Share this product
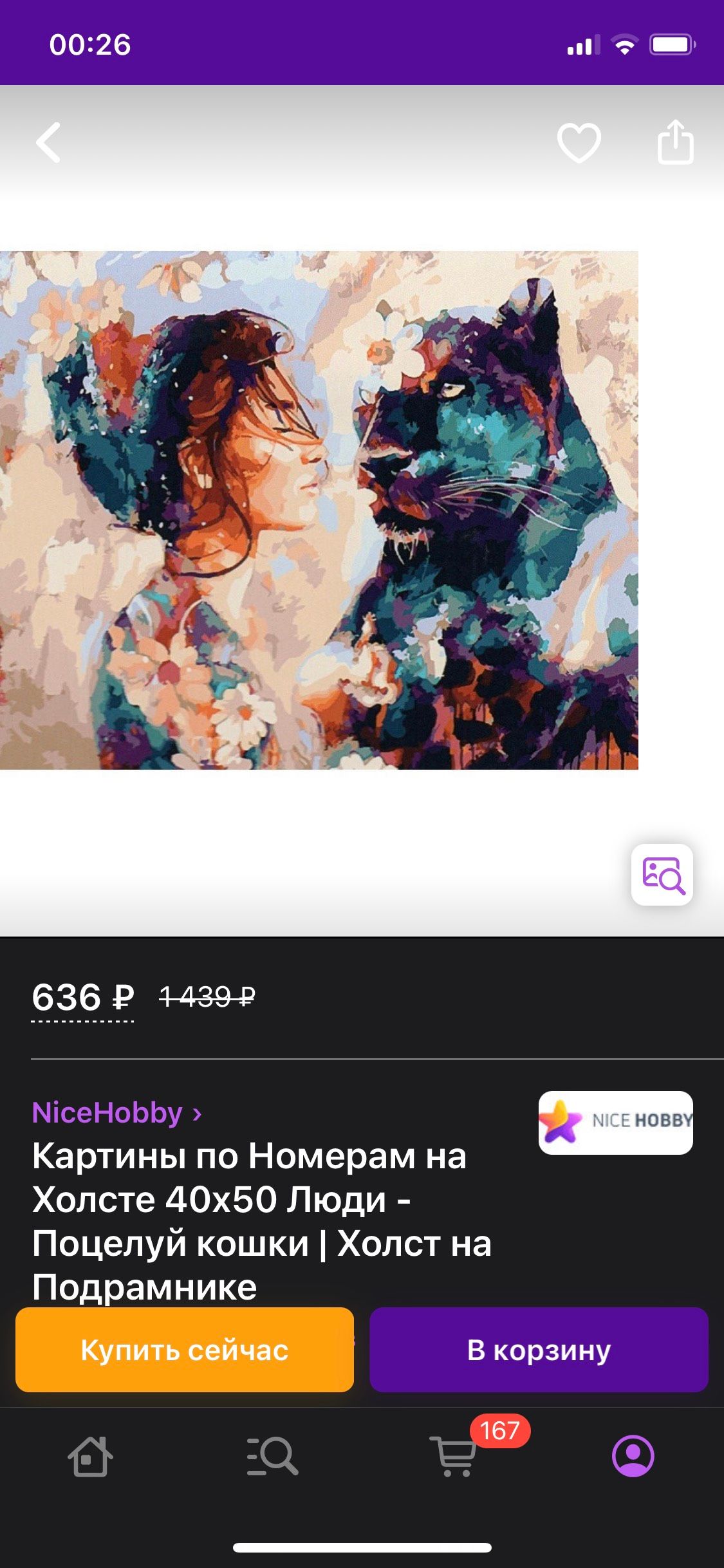Image resolution: width=724 pixels, height=1568 pixels. (675, 142)
